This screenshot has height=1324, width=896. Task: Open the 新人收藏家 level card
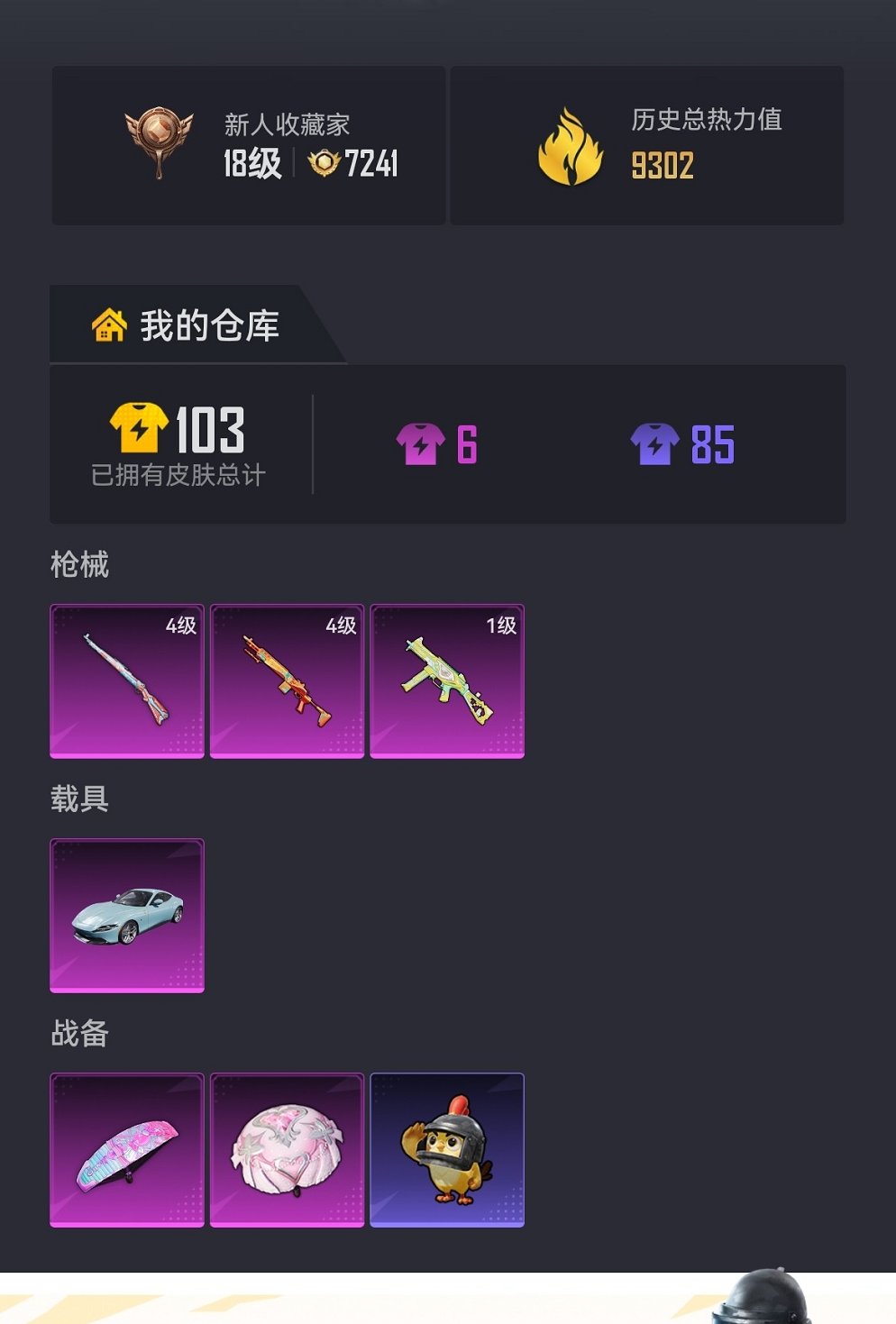[249, 145]
